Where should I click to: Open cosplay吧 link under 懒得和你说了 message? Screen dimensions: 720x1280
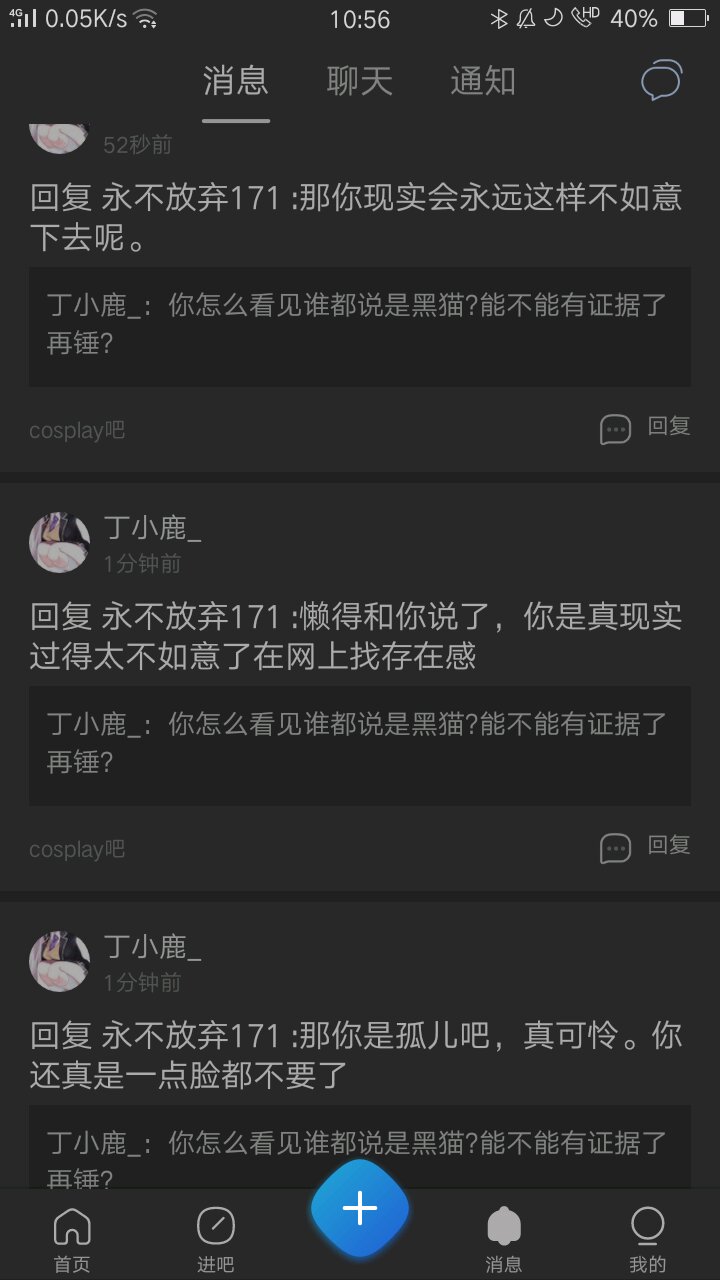pos(77,850)
